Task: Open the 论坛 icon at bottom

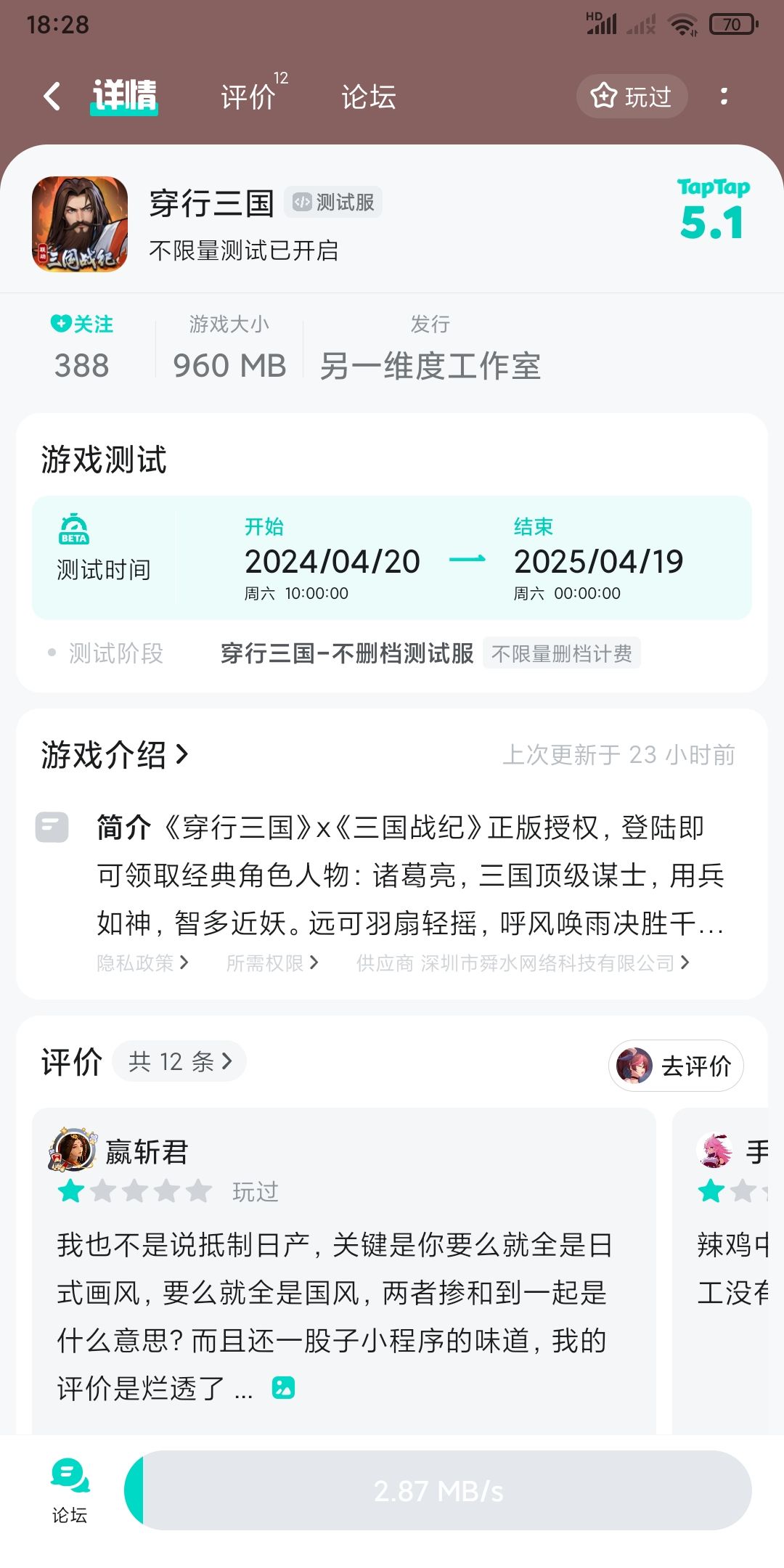Action: [x=70, y=1491]
